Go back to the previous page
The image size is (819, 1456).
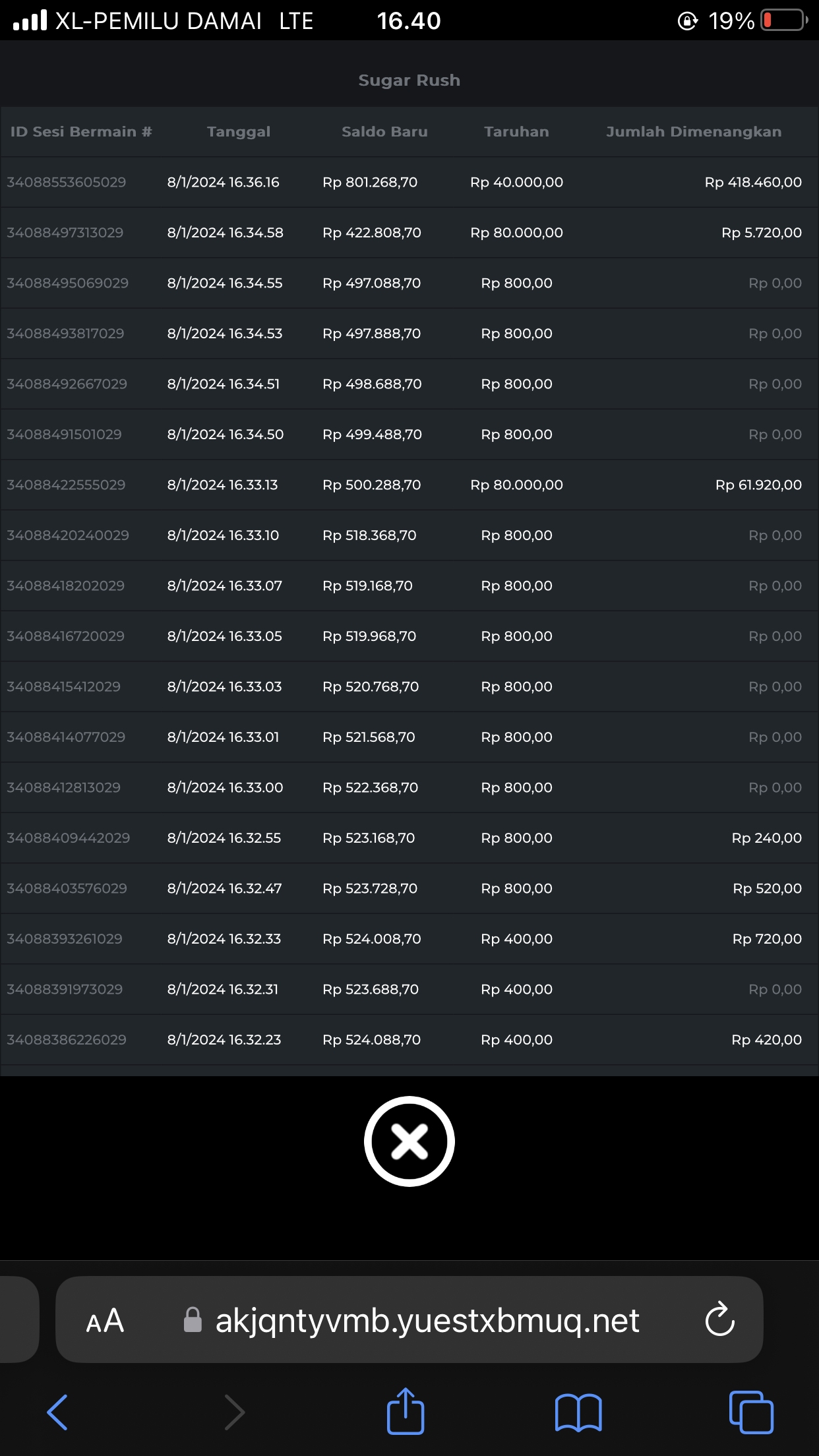pos(57,1412)
